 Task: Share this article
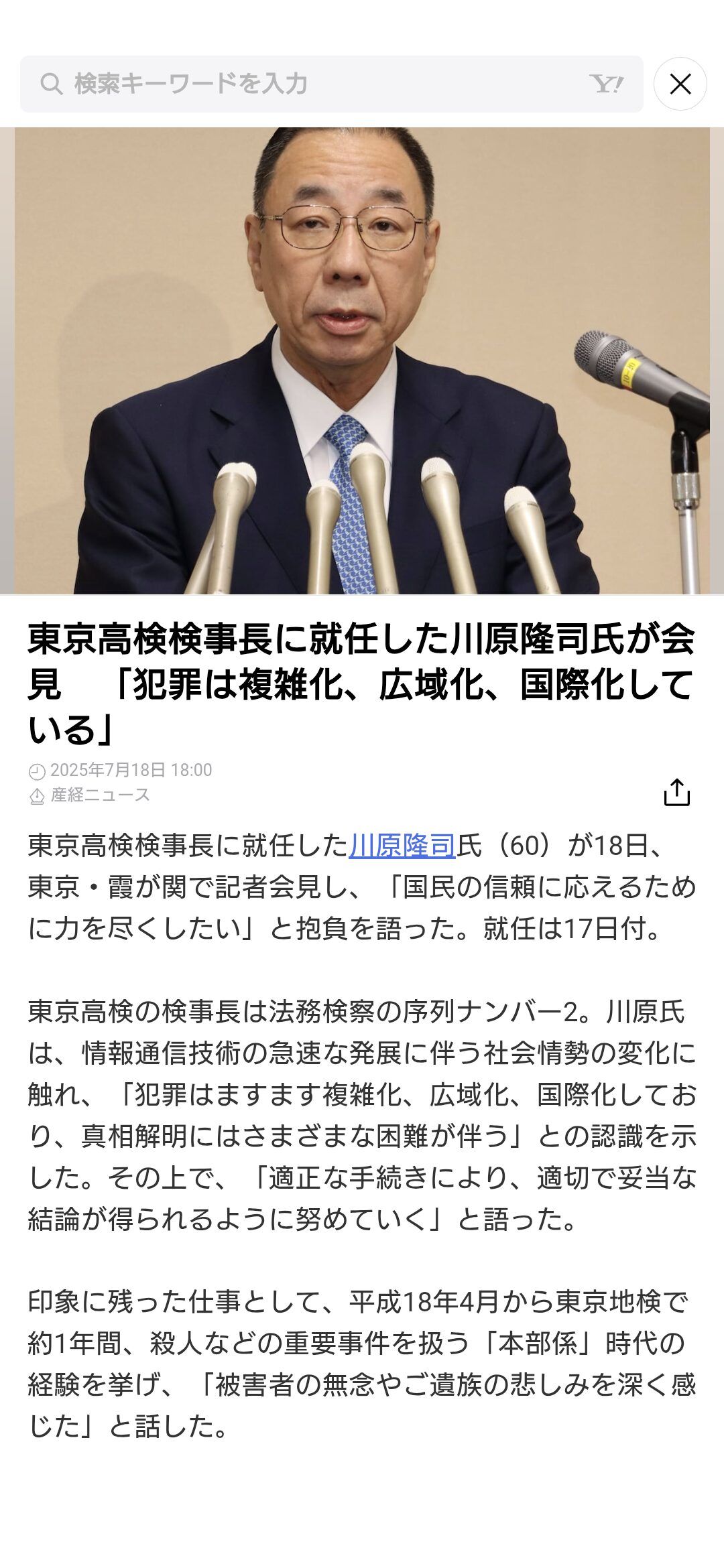[676, 792]
